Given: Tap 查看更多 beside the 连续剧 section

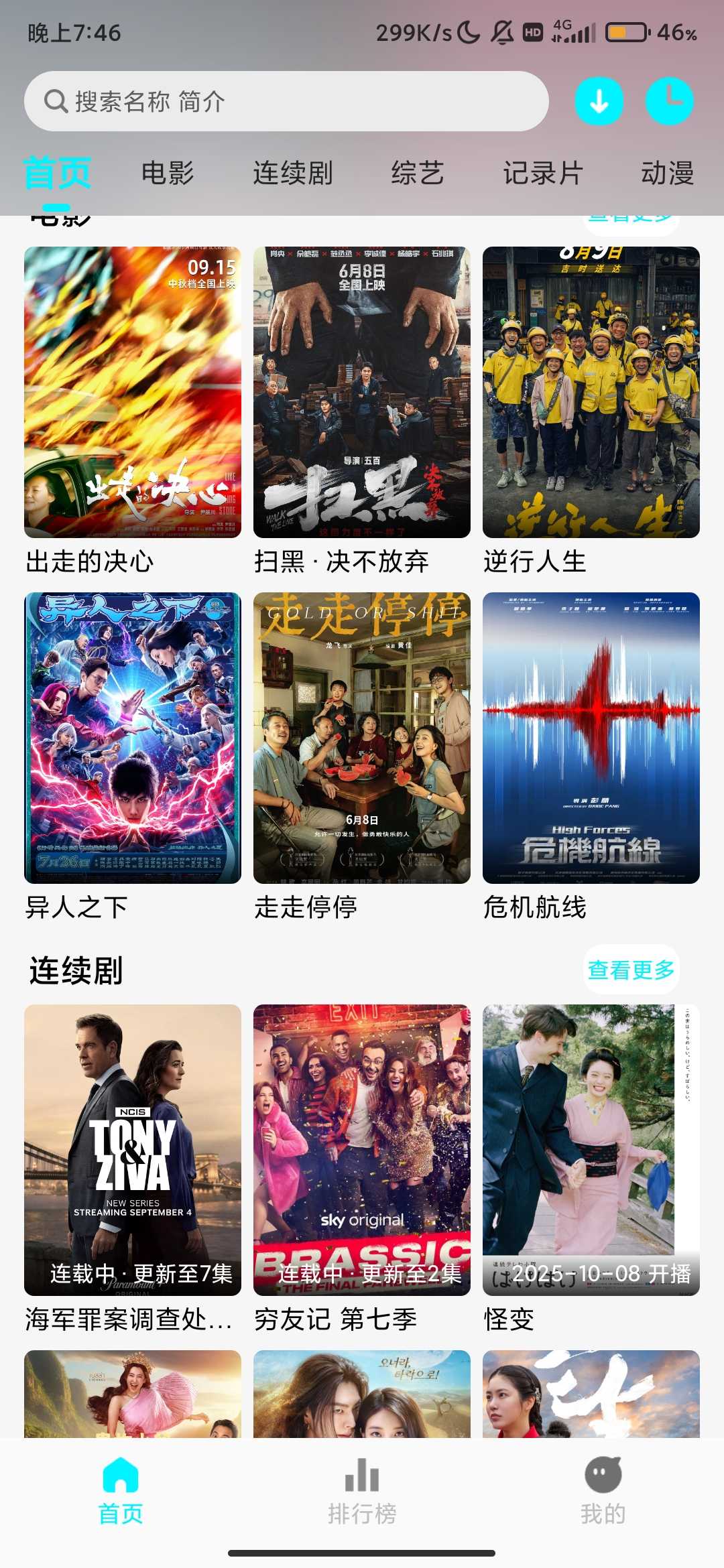Looking at the screenshot, I should pos(631,969).
